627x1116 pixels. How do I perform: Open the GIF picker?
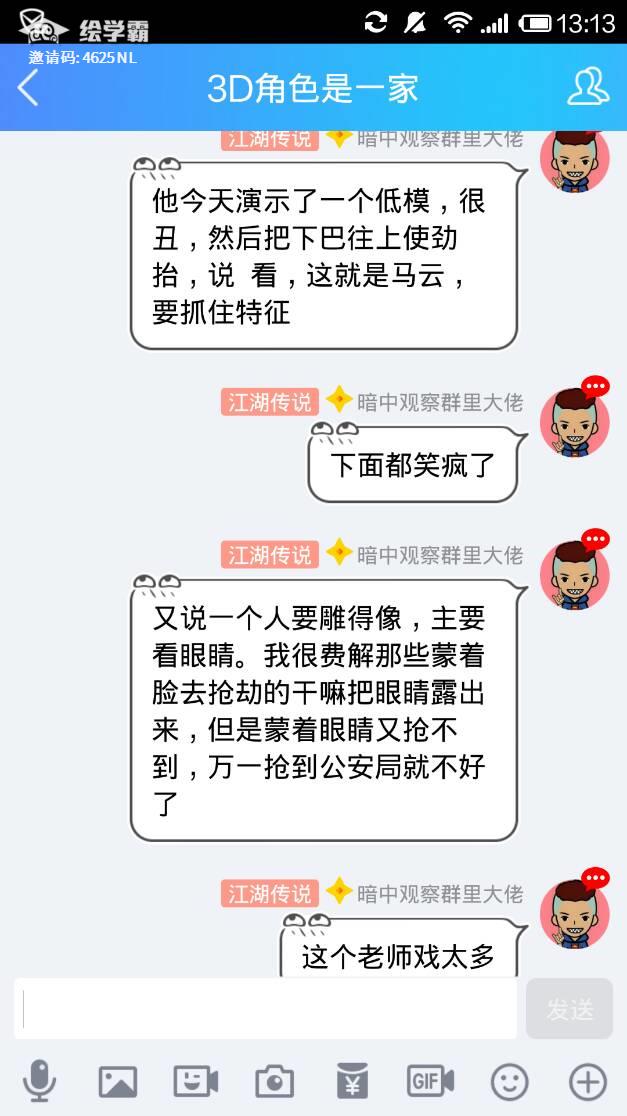(x=430, y=1081)
